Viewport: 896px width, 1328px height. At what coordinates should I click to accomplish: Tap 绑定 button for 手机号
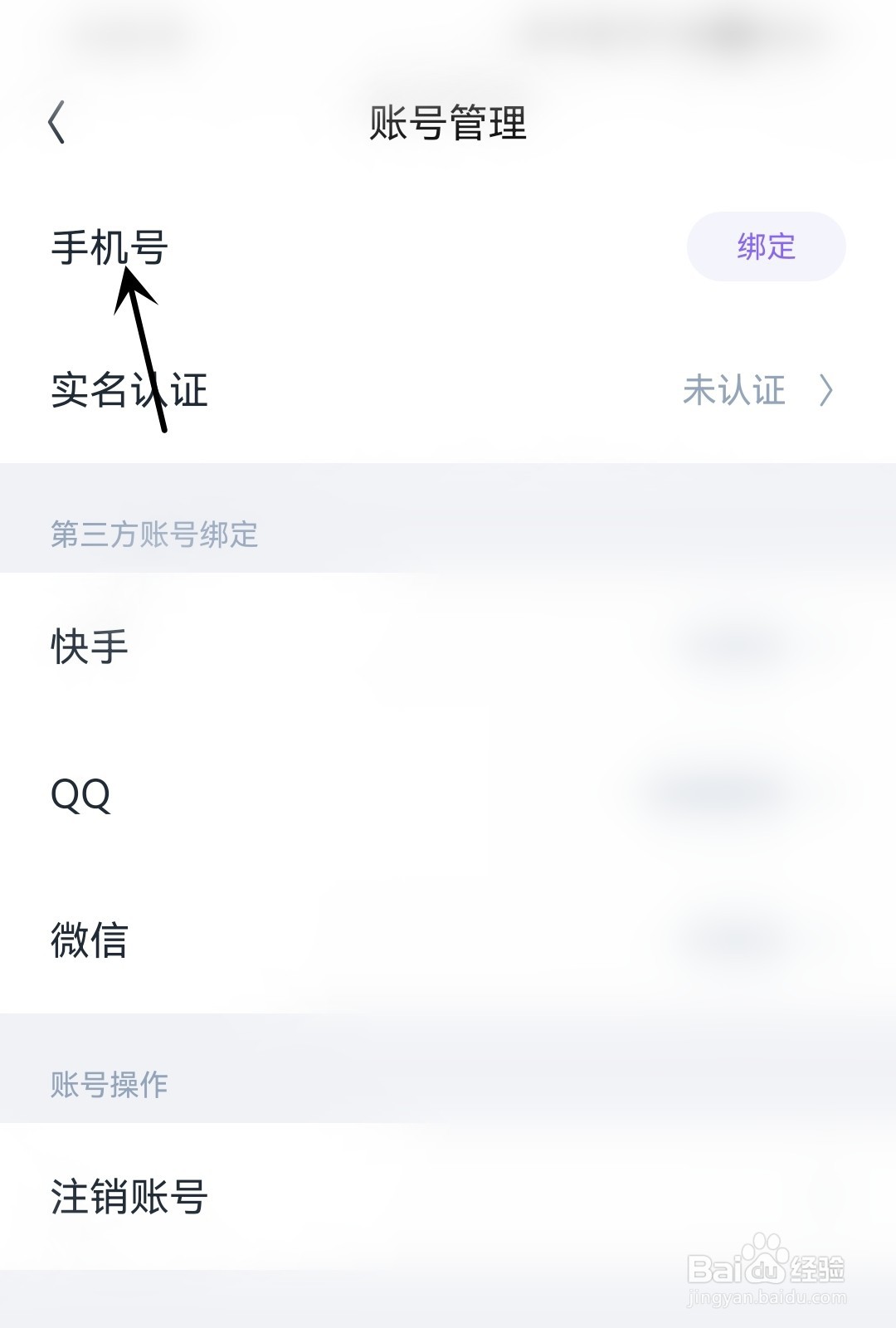tap(766, 247)
